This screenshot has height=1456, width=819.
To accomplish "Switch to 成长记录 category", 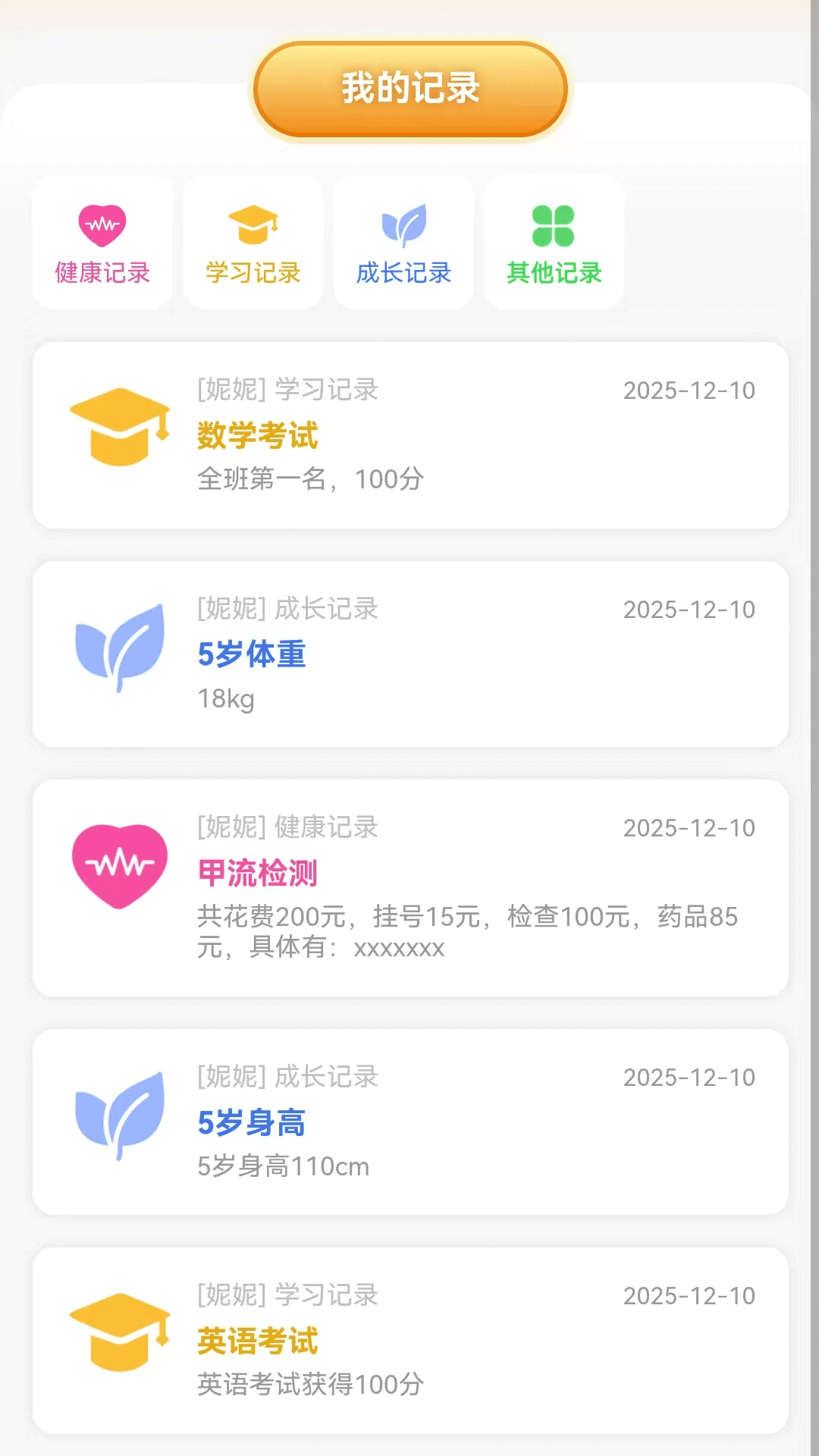I will (403, 243).
